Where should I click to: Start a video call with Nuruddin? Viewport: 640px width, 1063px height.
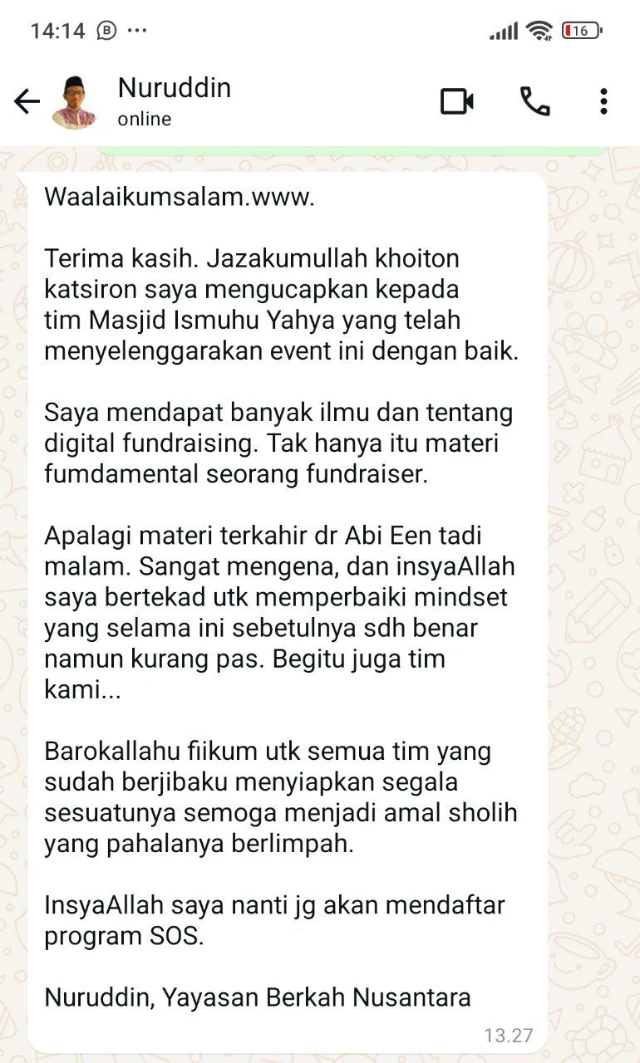click(x=457, y=101)
